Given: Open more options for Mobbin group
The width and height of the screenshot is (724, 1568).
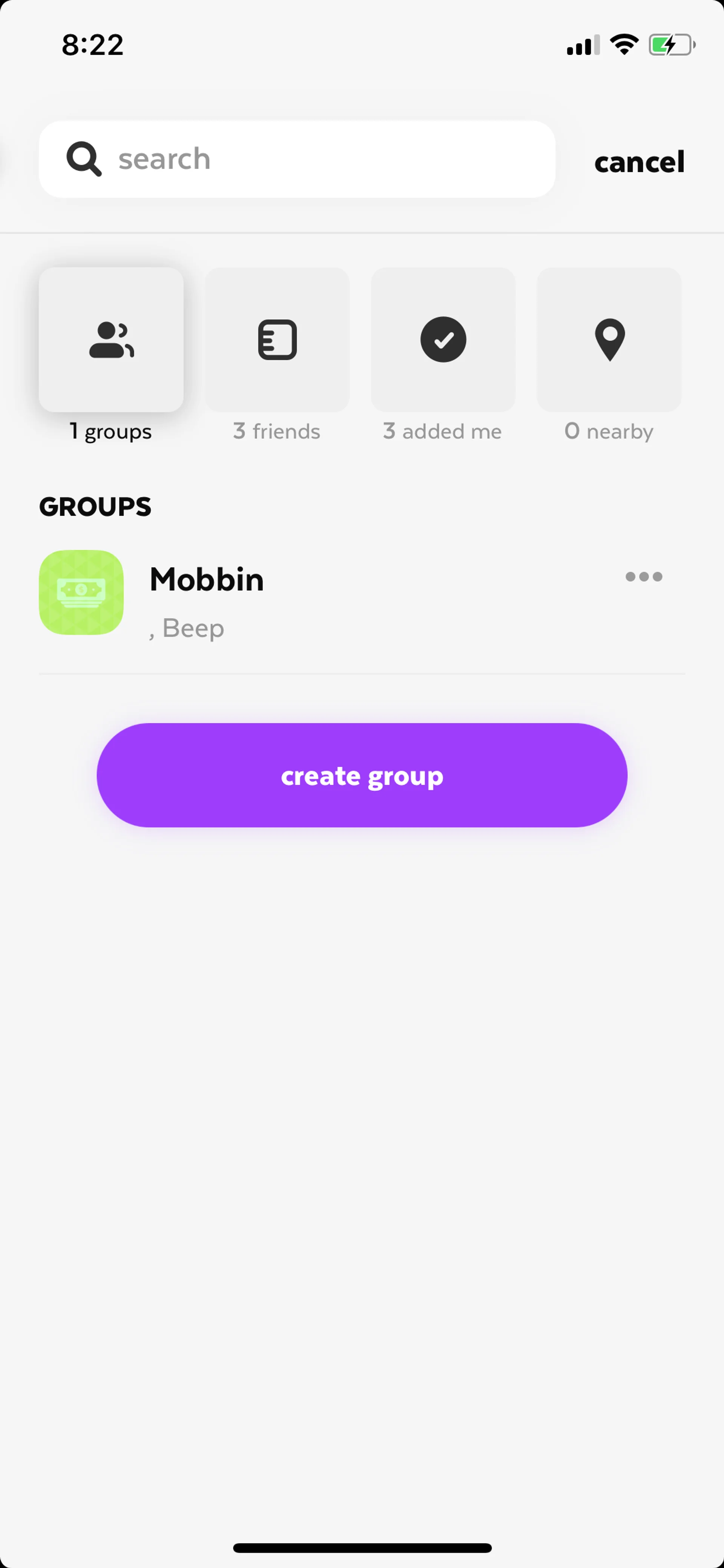Looking at the screenshot, I should [x=644, y=576].
